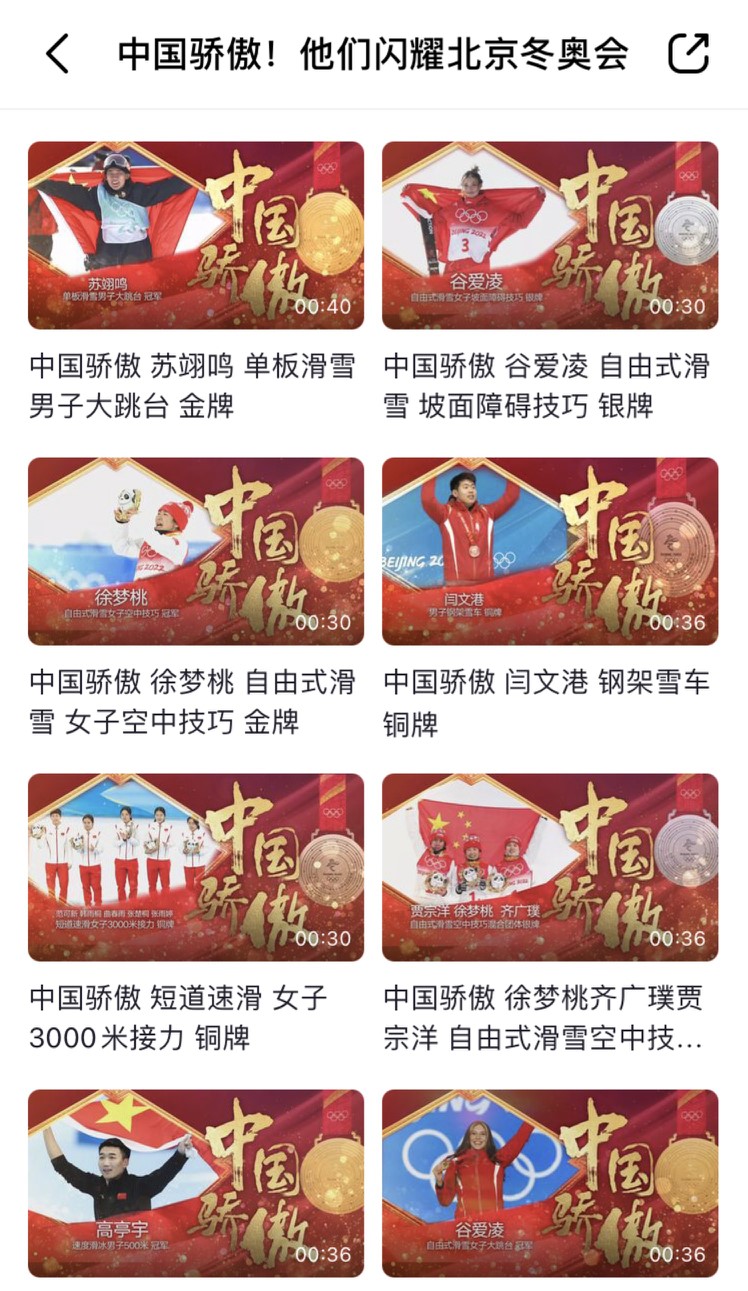The height and width of the screenshot is (1291, 748).
Task: Watch 徐梦桃 女子空中技巧 金牌 video
Action: point(196,552)
